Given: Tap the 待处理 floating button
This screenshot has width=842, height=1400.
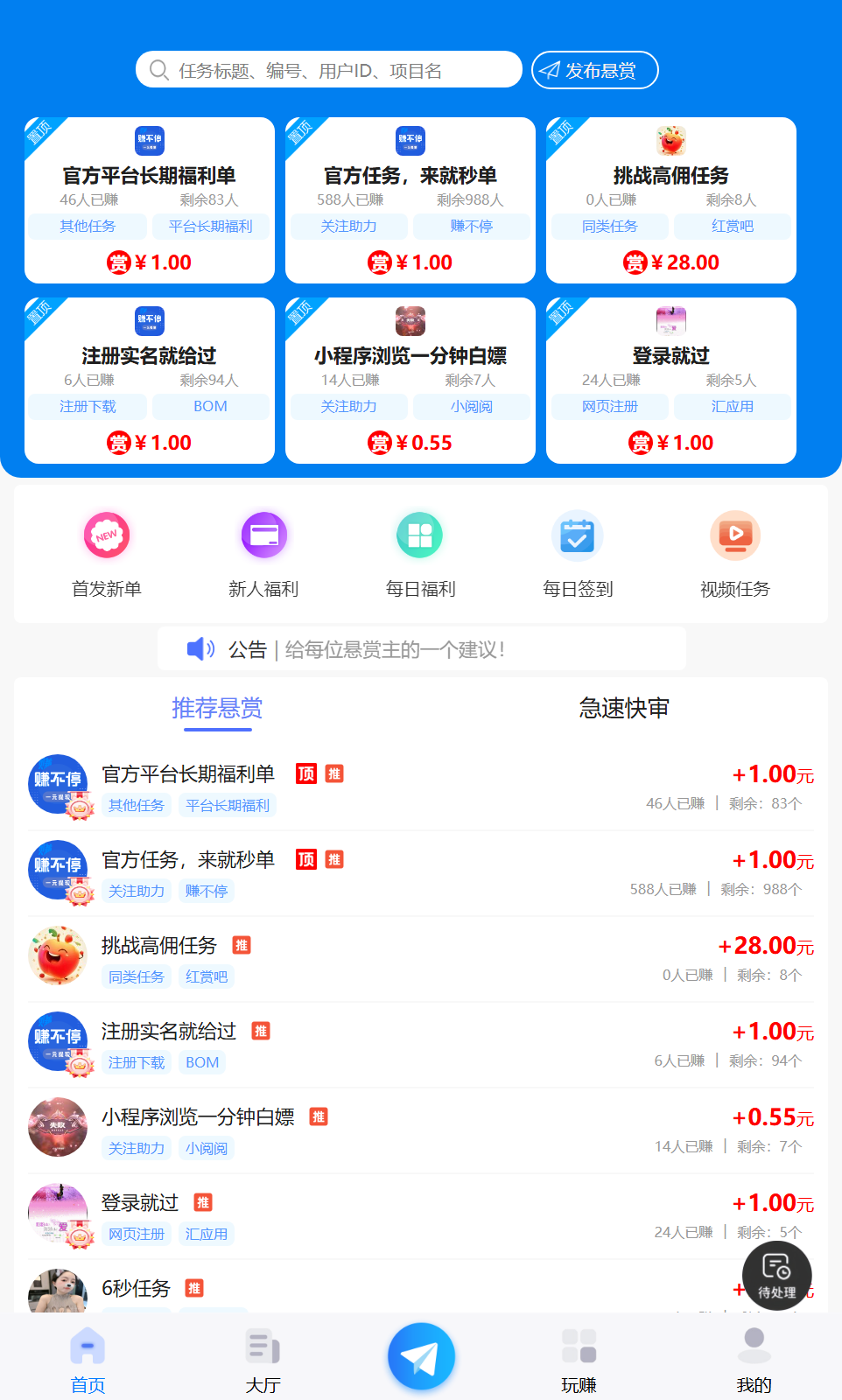Looking at the screenshot, I should (776, 1276).
